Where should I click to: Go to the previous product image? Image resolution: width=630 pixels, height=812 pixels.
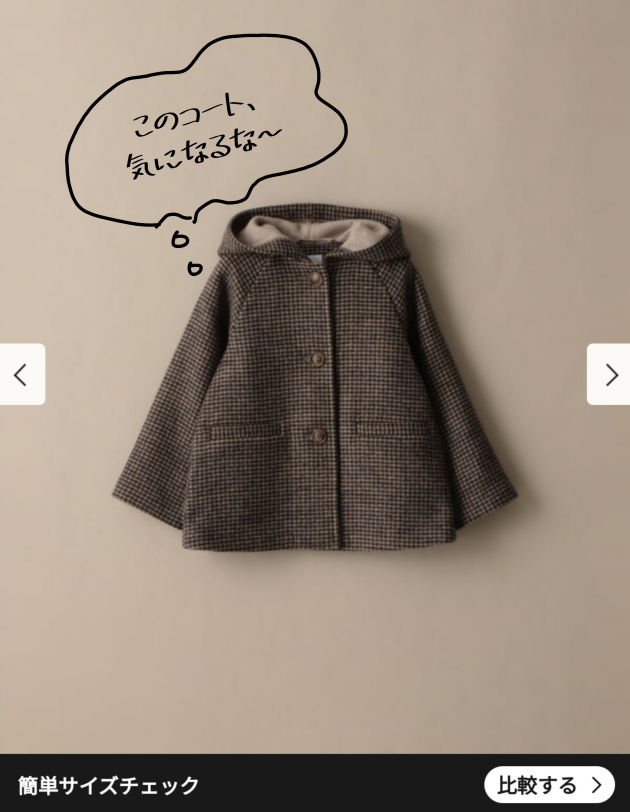(x=21, y=374)
